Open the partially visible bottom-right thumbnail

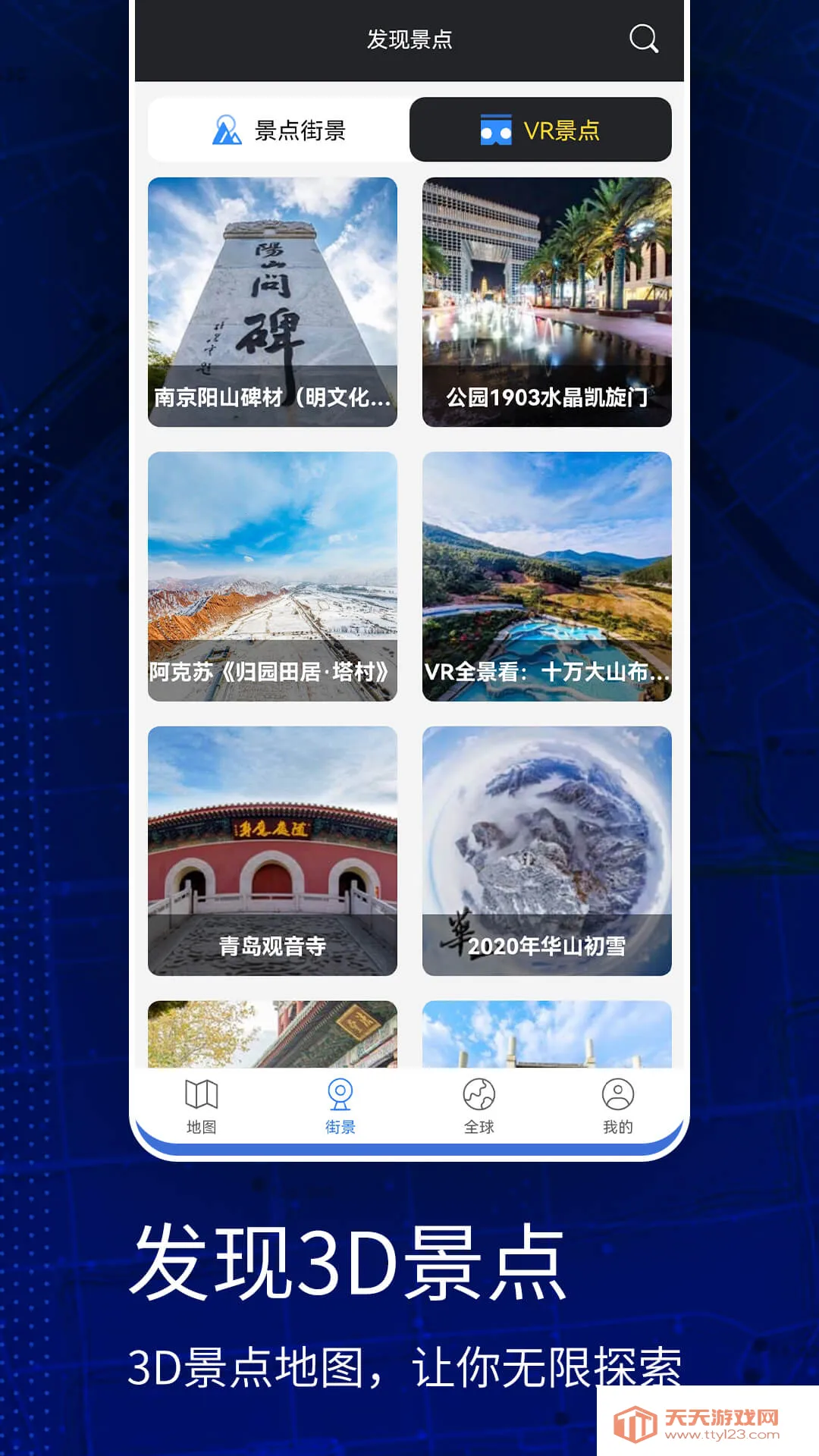(x=546, y=1039)
